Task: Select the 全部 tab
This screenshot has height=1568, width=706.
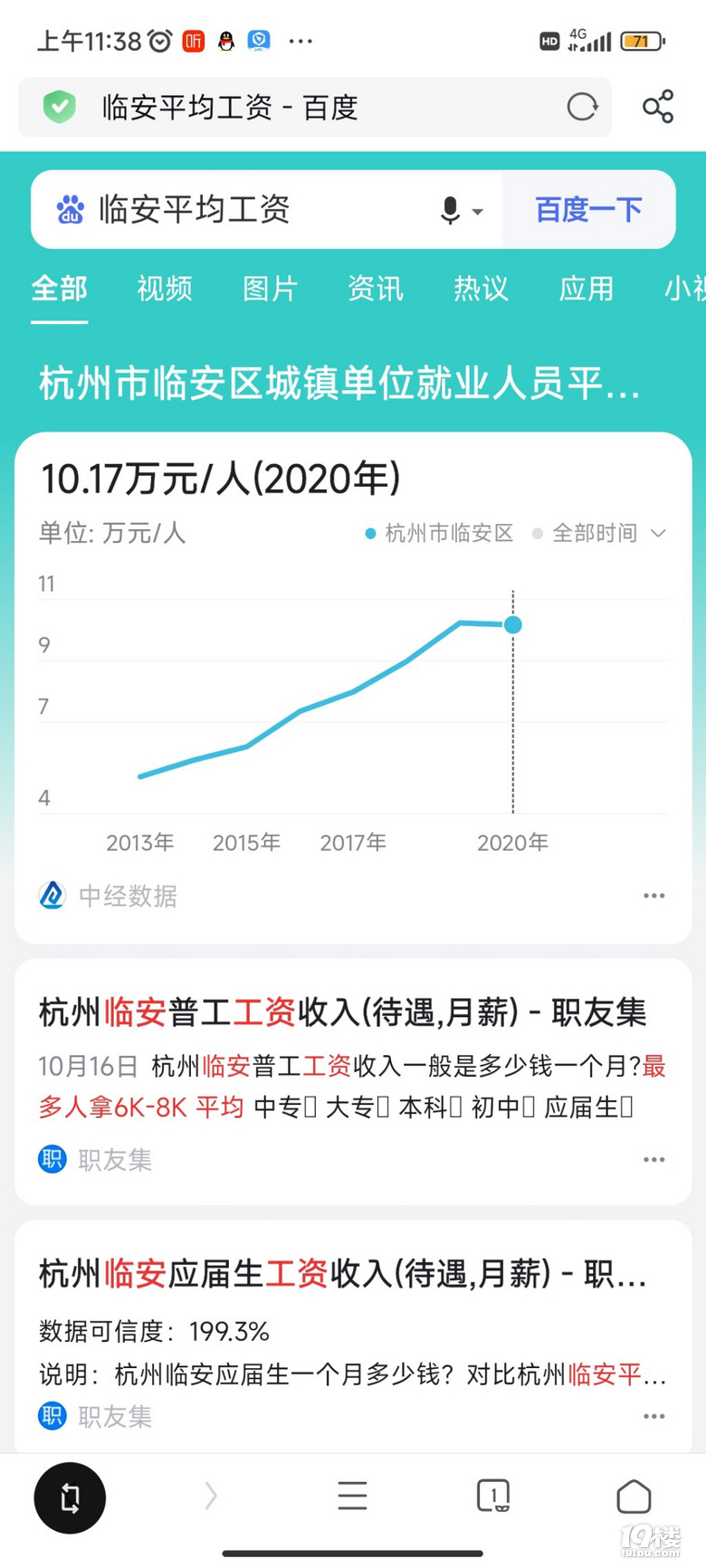Action: (x=60, y=290)
